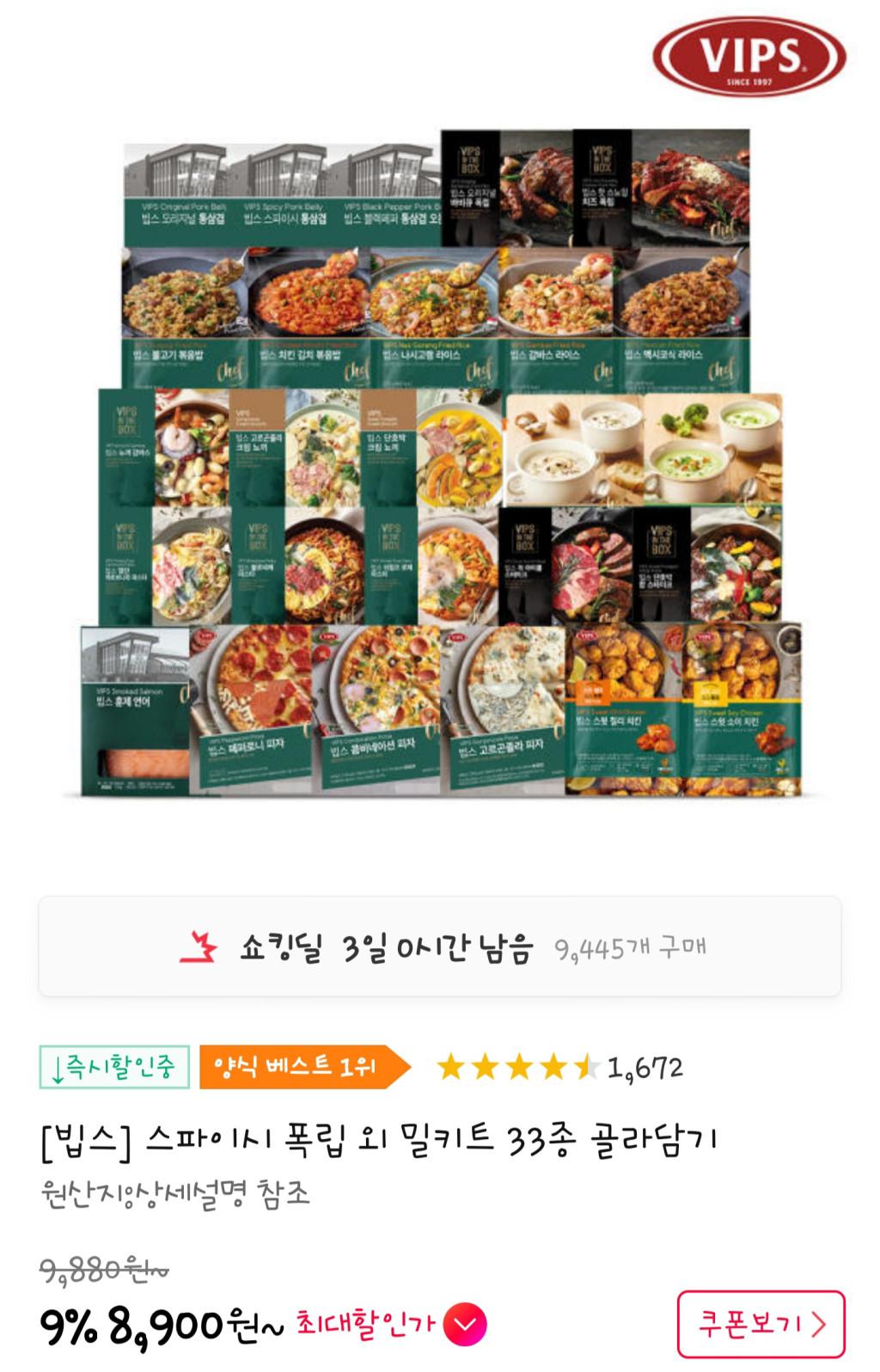This screenshot has height=1372, width=880.
Task: Open the 쇼킹딜 time remaining banner
Action: [x=440, y=947]
